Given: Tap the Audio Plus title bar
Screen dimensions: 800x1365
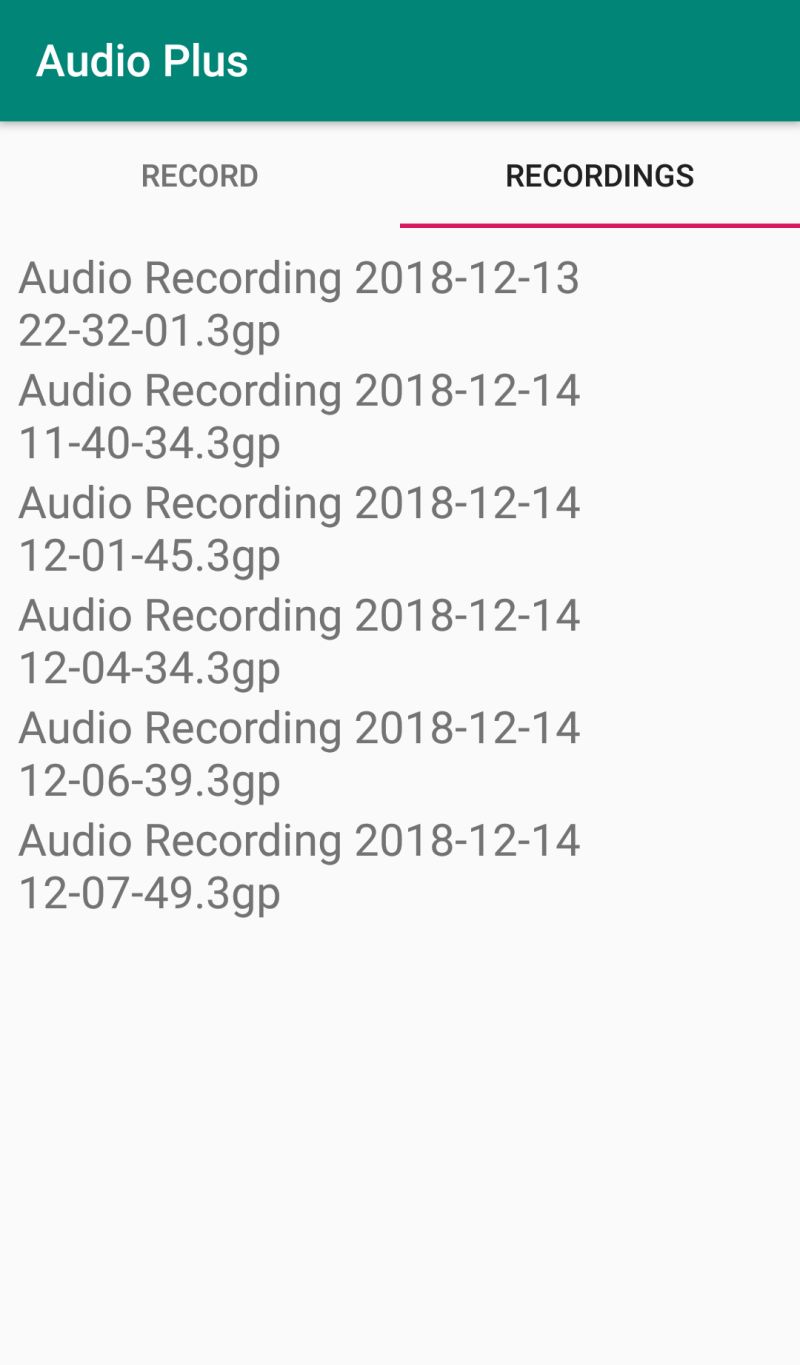Looking at the screenshot, I should pyautogui.click(x=143, y=61).
